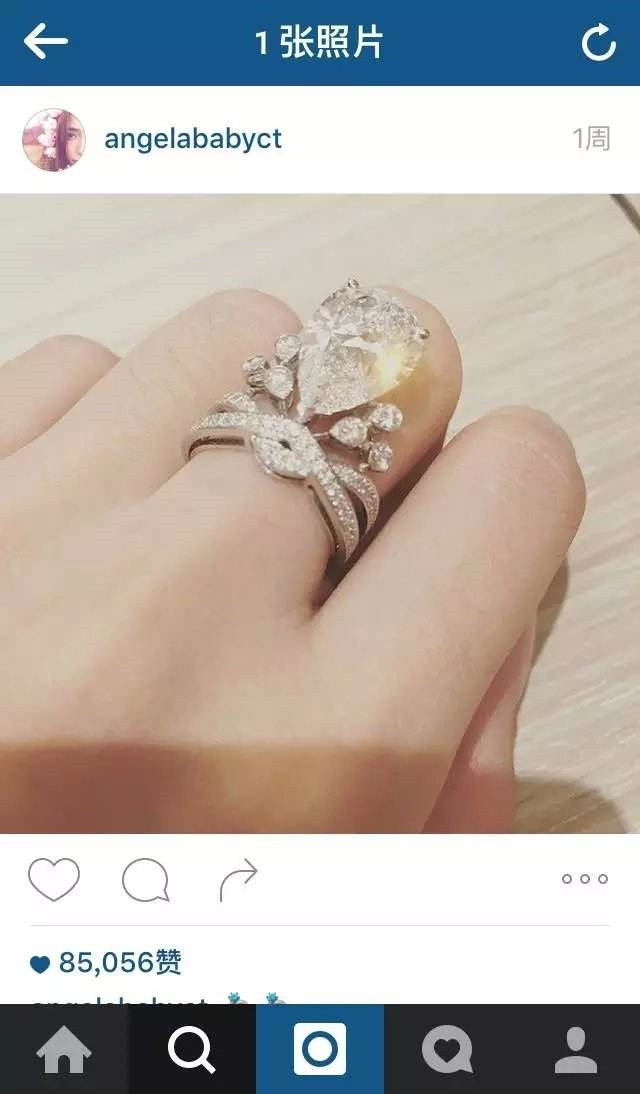Go to the Profile tab
The image size is (640, 1094).
tap(576, 1050)
